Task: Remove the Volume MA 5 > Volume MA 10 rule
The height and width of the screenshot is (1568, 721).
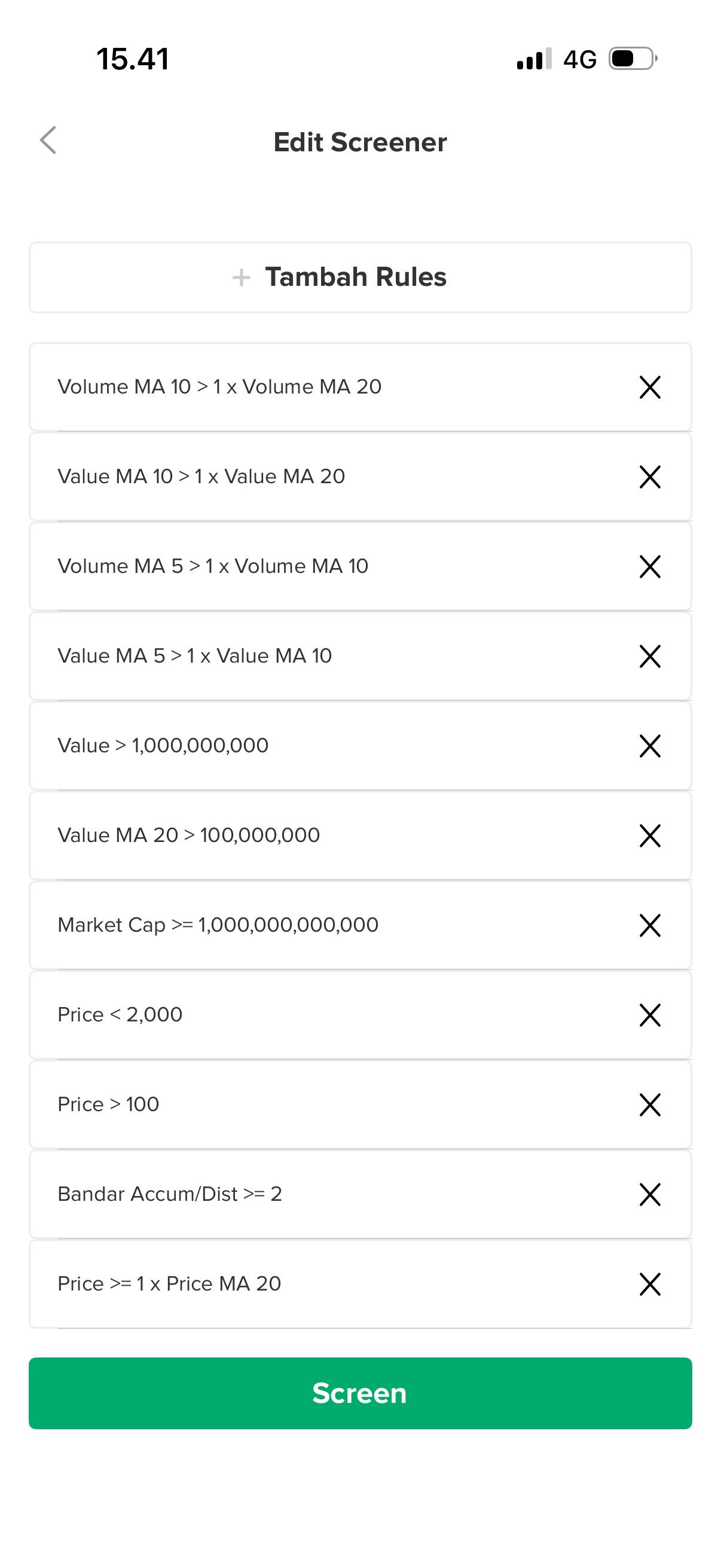Action: pos(650,566)
